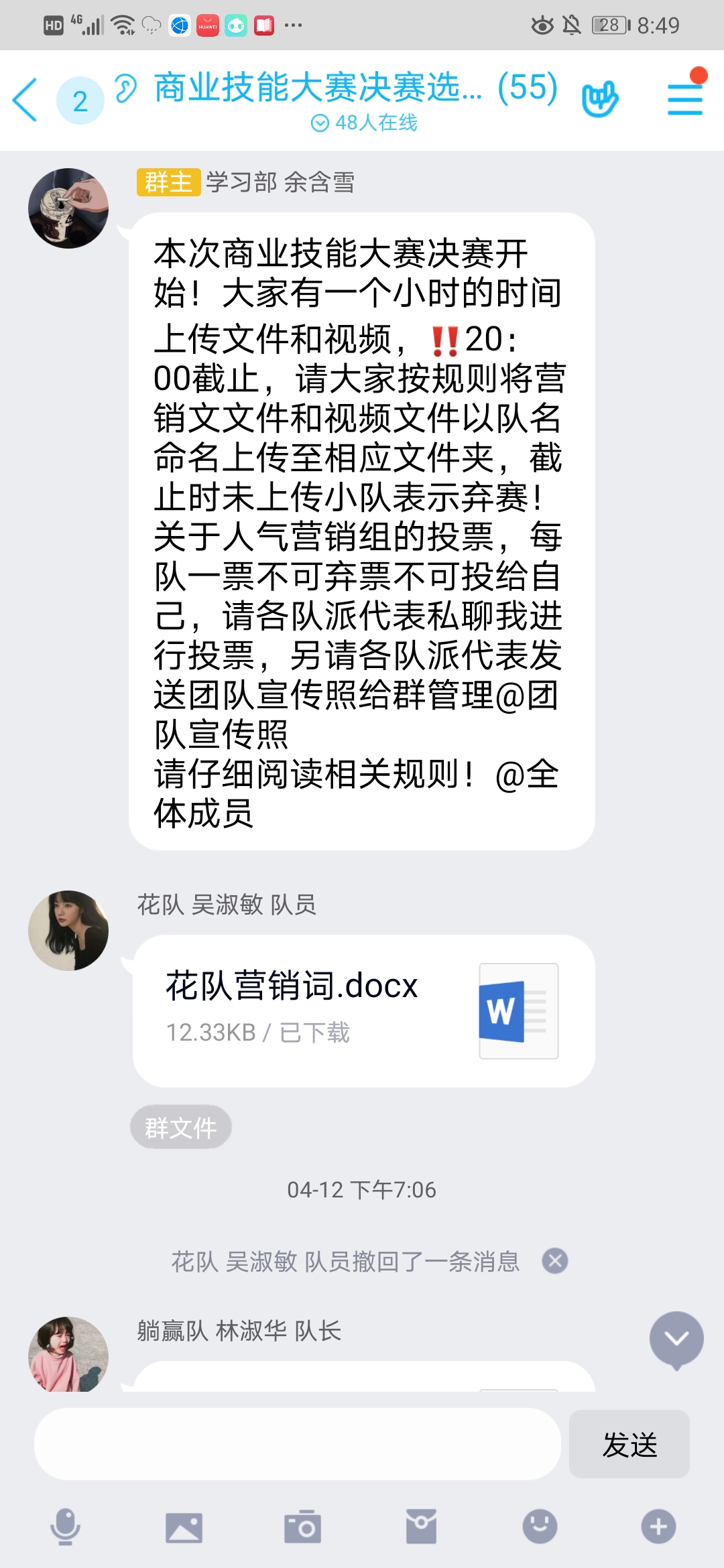Record a voice message
724x1568 pixels.
tap(66, 1527)
